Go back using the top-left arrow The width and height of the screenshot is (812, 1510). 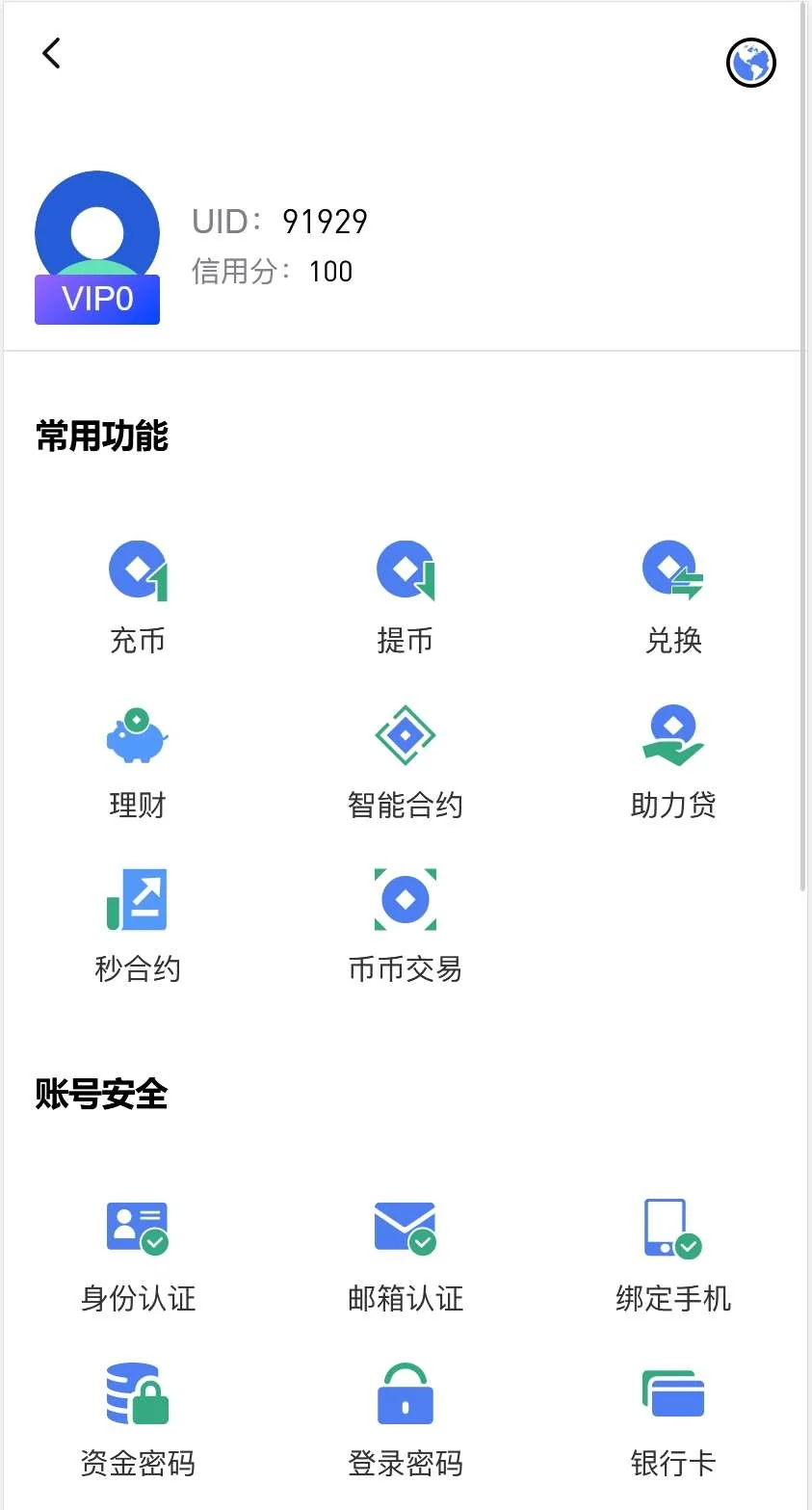point(52,54)
